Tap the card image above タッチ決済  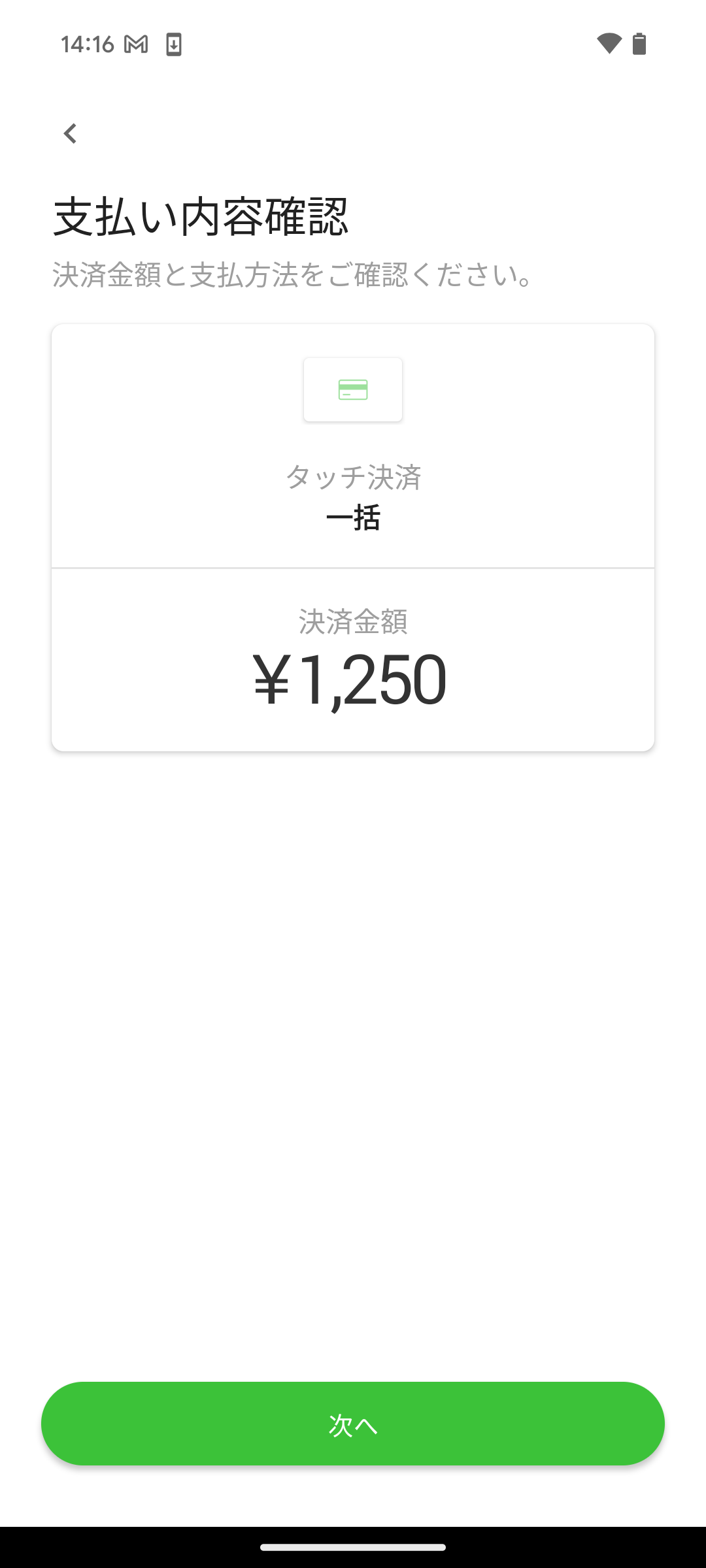[353, 390]
